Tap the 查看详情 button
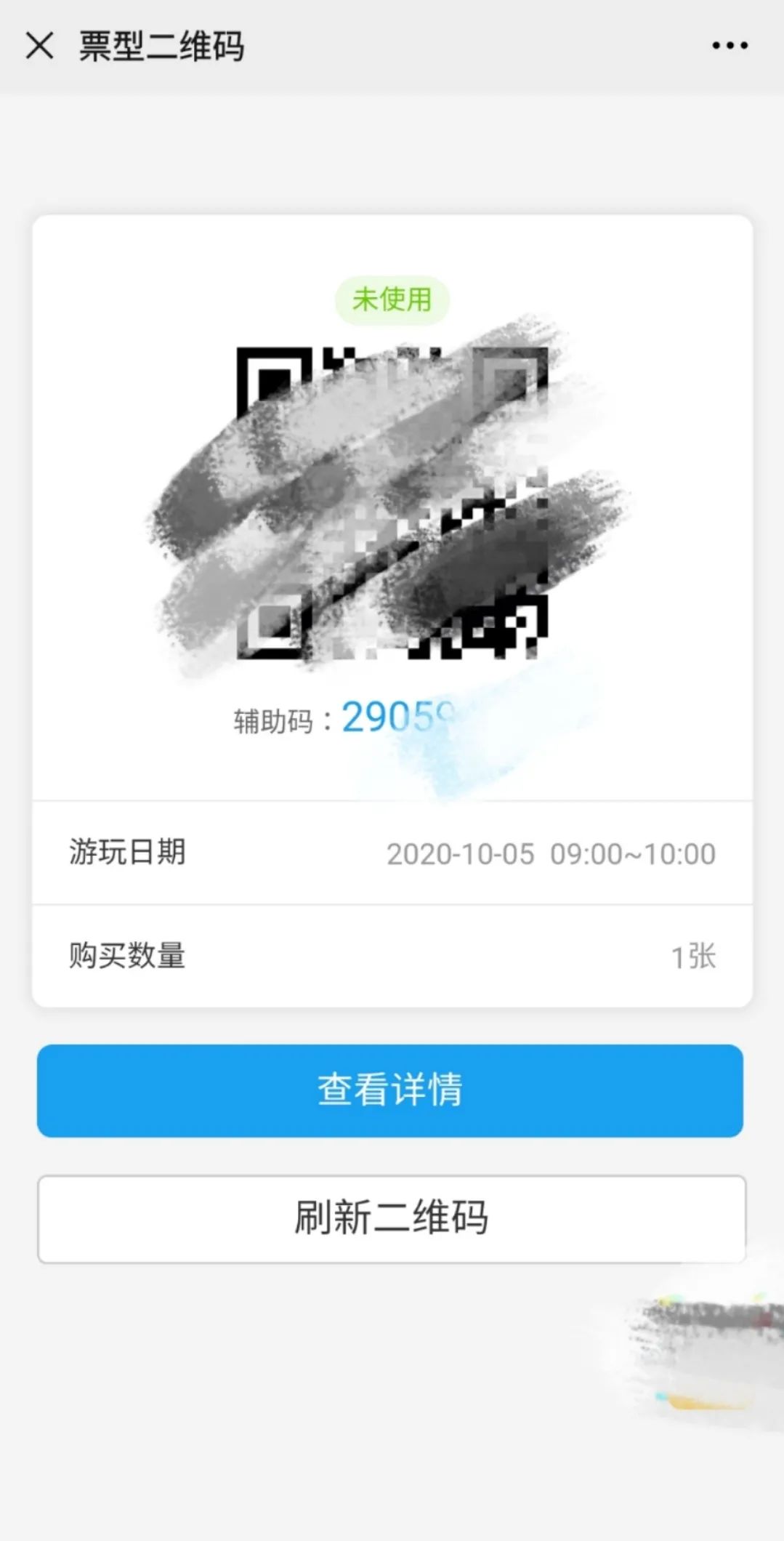 (390, 1090)
